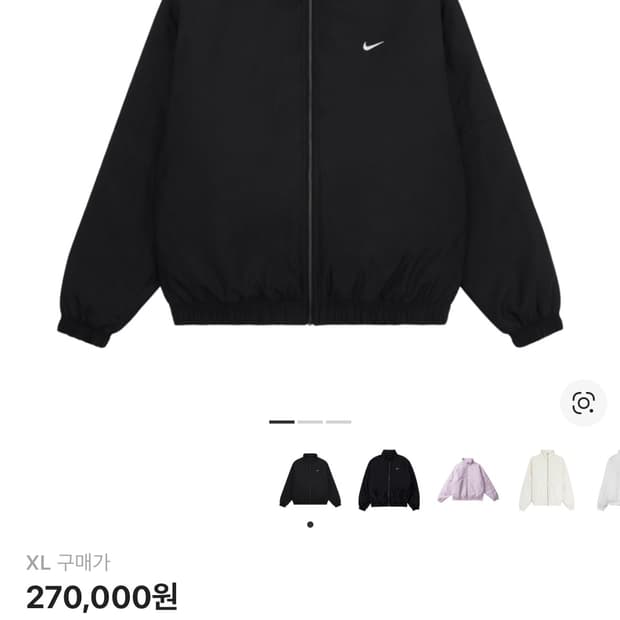Select the first black jacket thumbnail
Image resolution: width=620 pixels, height=620 pixels.
(x=310, y=481)
